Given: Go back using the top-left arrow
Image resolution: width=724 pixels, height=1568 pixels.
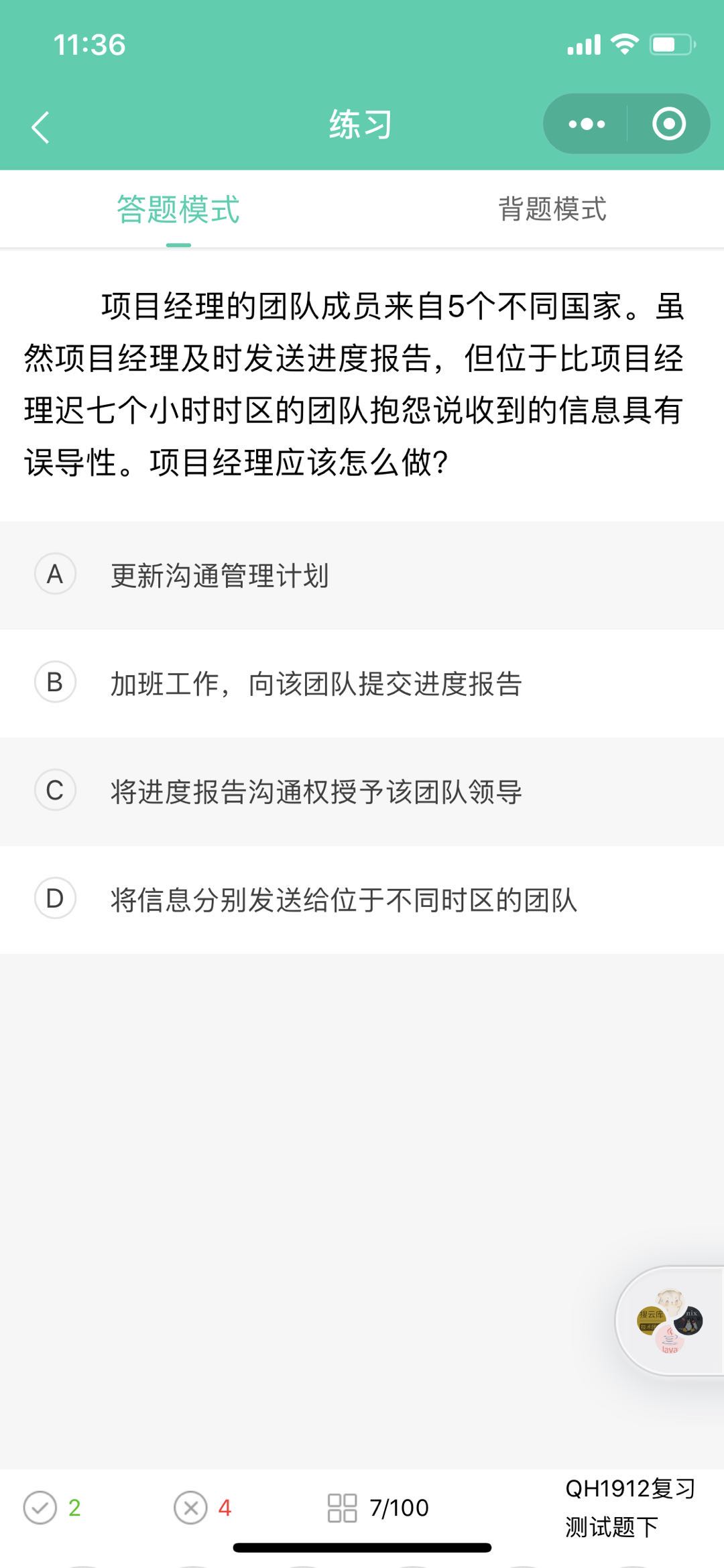Looking at the screenshot, I should 40,127.
